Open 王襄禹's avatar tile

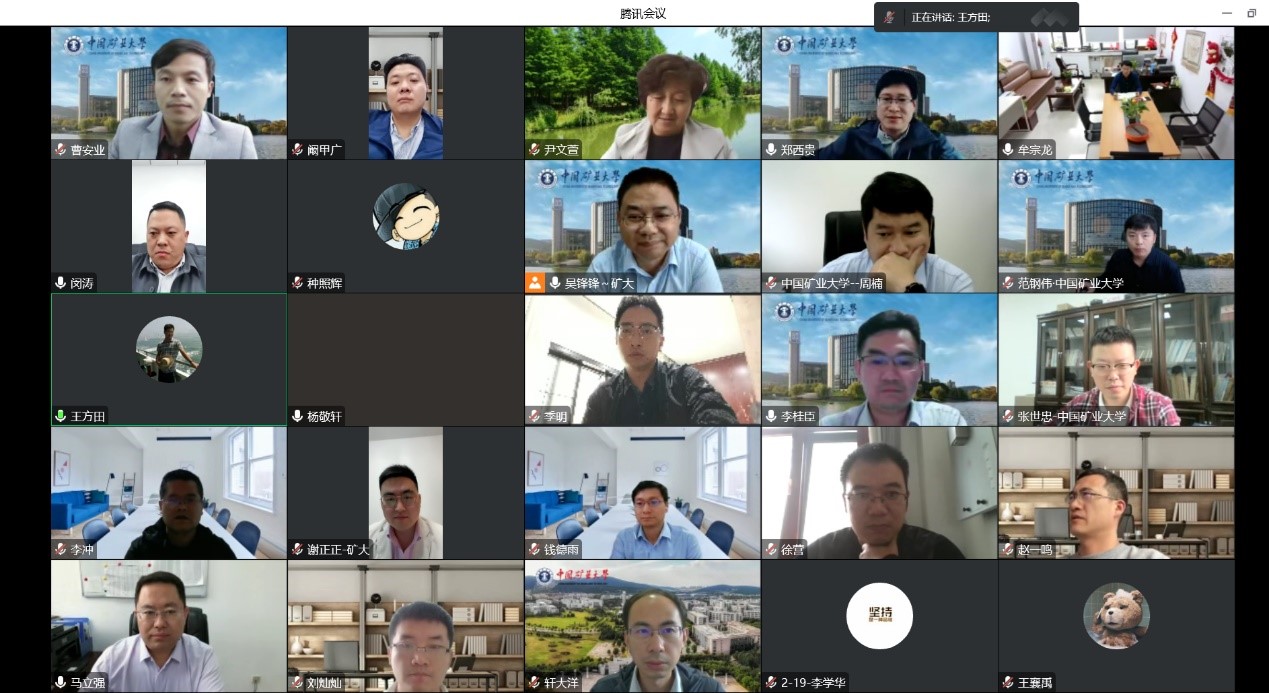click(1116, 625)
